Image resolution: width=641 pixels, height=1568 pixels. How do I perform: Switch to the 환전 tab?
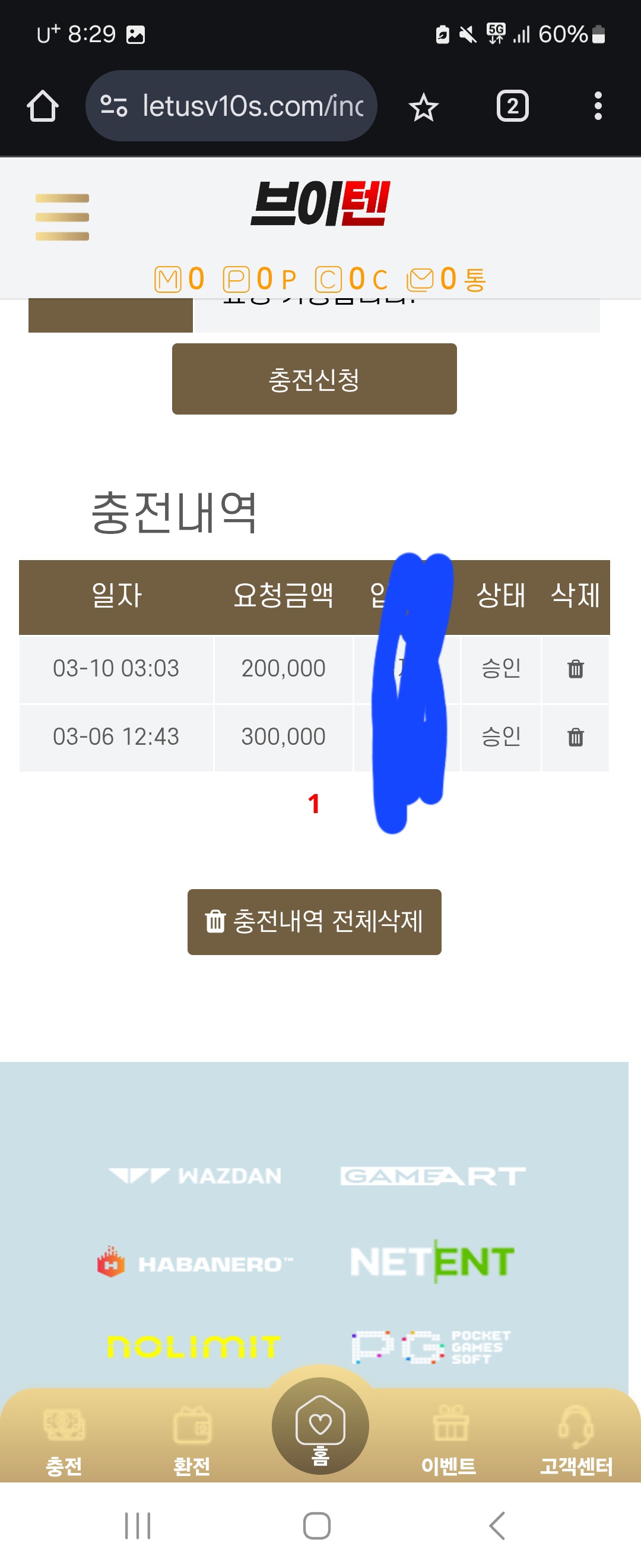click(192, 1441)
